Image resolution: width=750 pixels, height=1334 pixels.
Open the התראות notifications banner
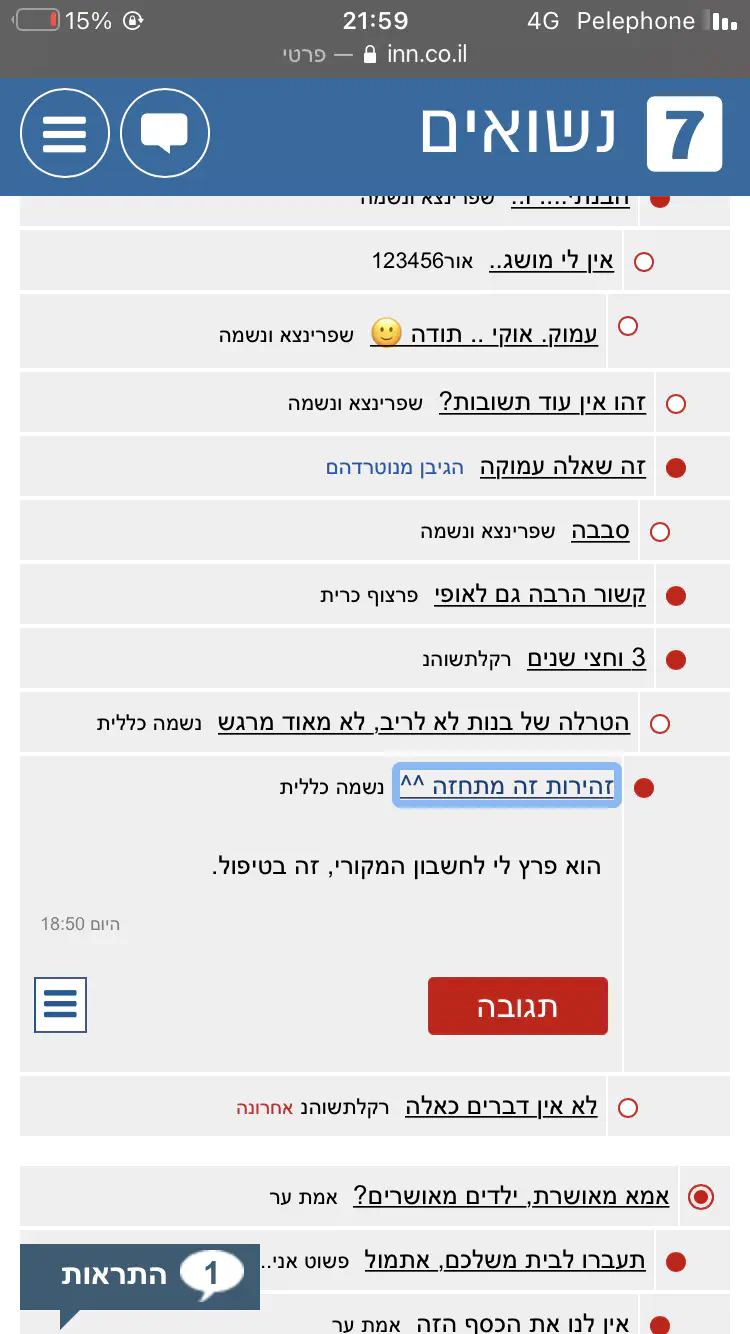[140, 1275]
